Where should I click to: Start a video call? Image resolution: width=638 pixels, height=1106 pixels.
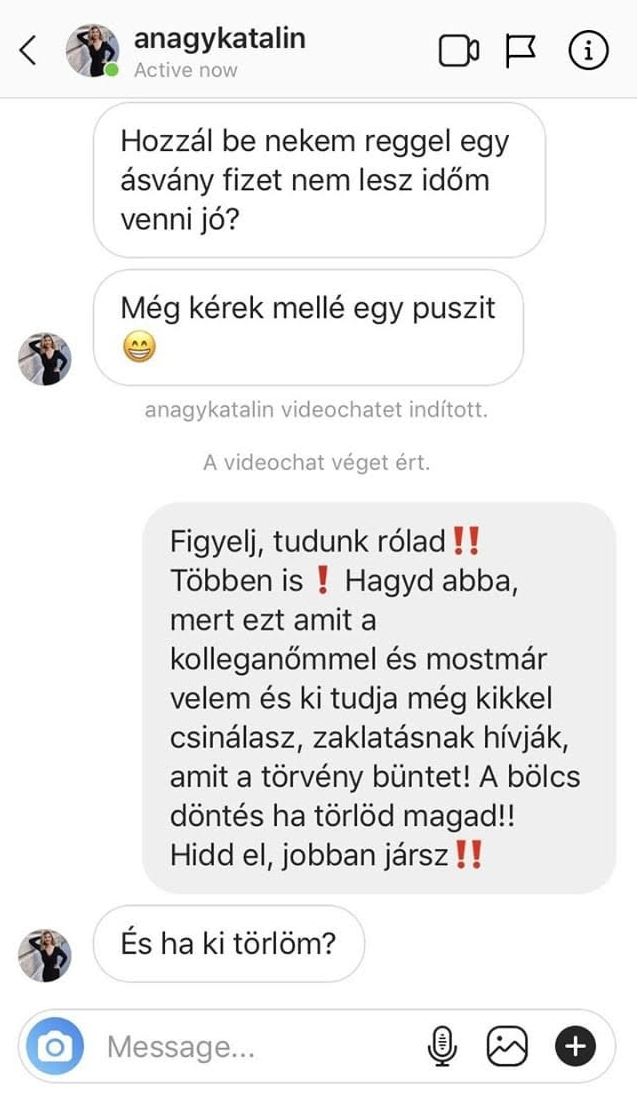click(459, 52)
